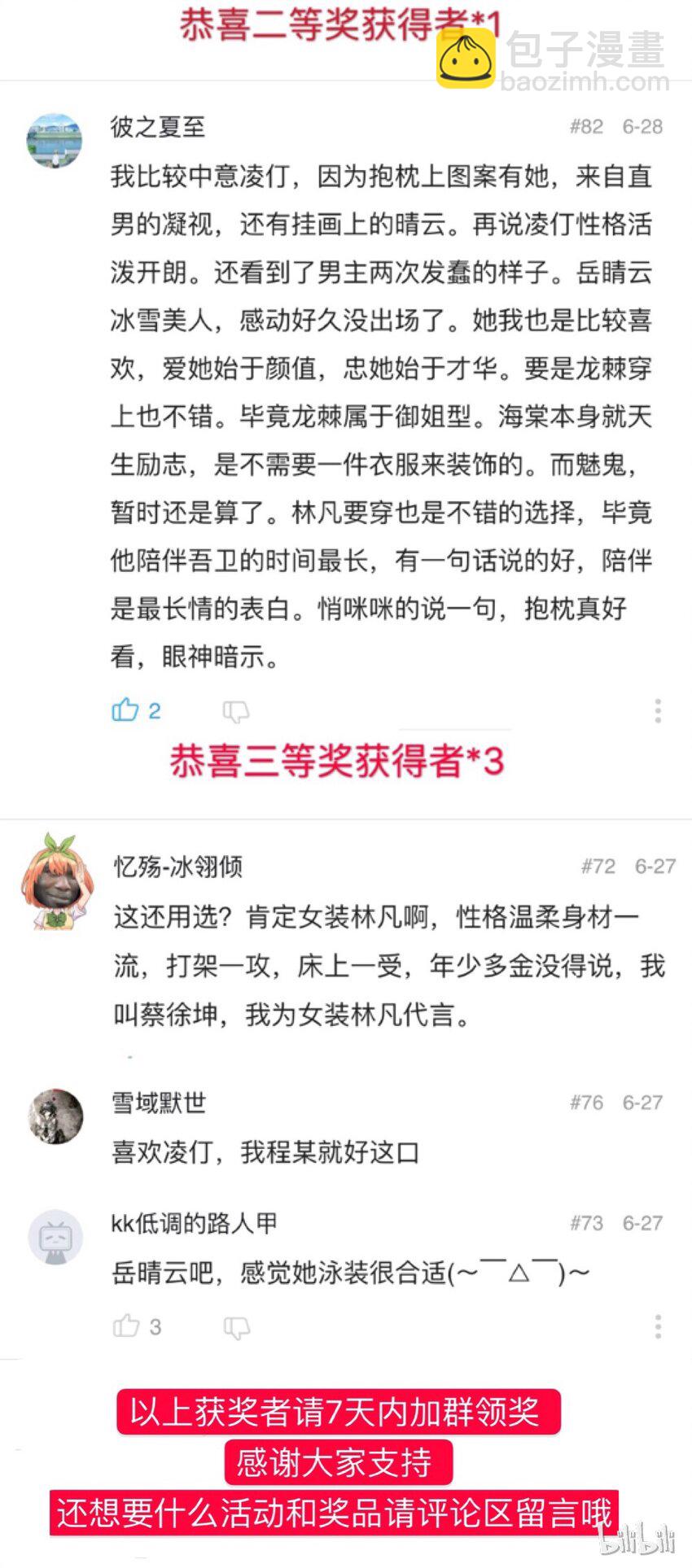Open the three-dot menu on 彼之夏至's comment
Image resolution: width=692 pixels, height=1568 pixels.
tap(657, 710)
